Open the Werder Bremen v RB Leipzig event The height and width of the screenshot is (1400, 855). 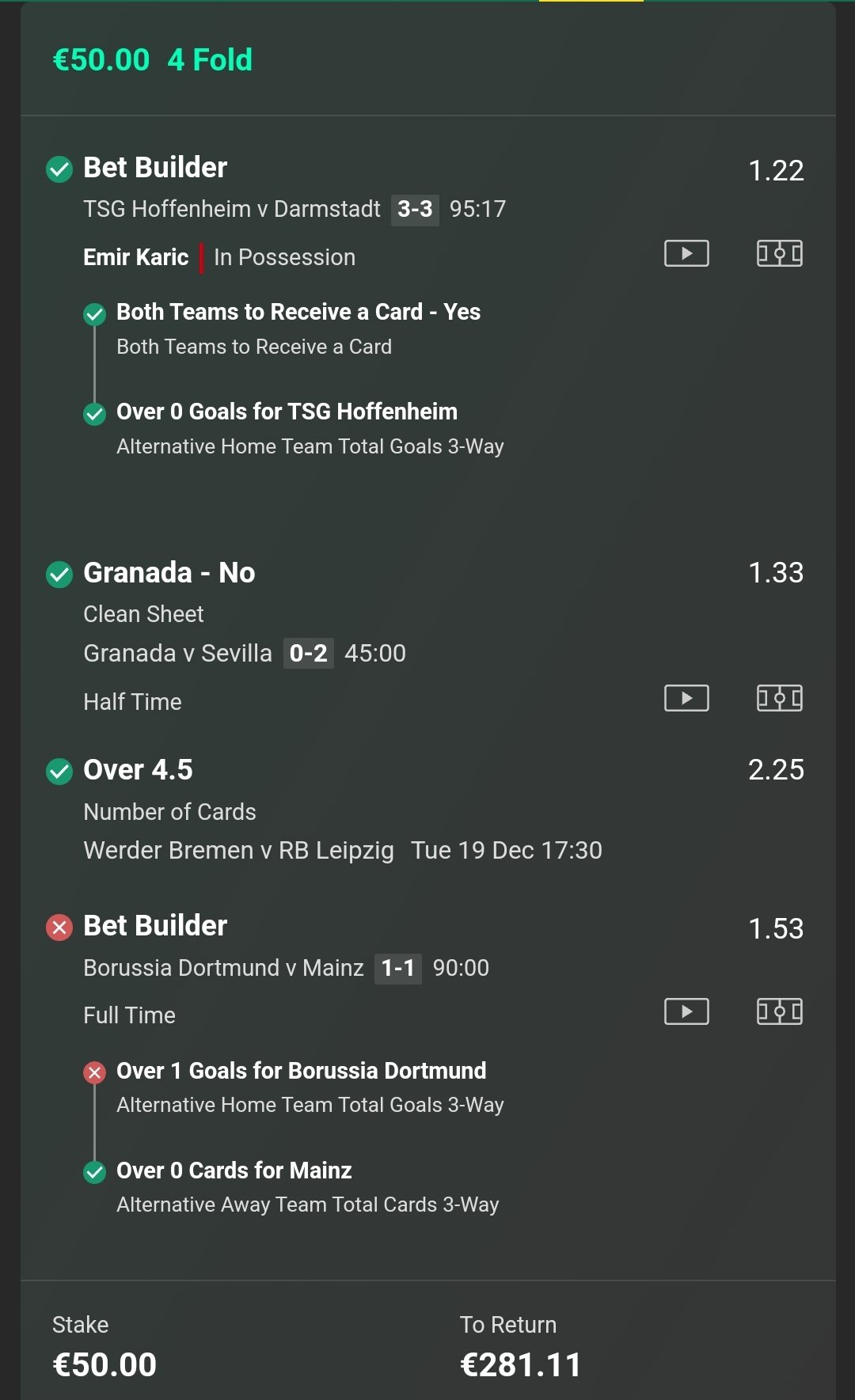[x=238, y=850]
